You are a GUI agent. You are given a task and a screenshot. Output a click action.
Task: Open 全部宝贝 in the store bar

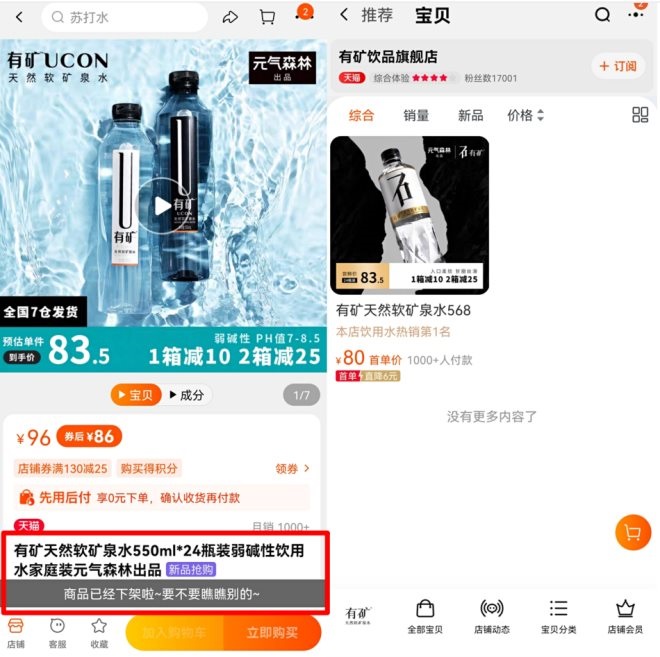(x=425, y=617)
